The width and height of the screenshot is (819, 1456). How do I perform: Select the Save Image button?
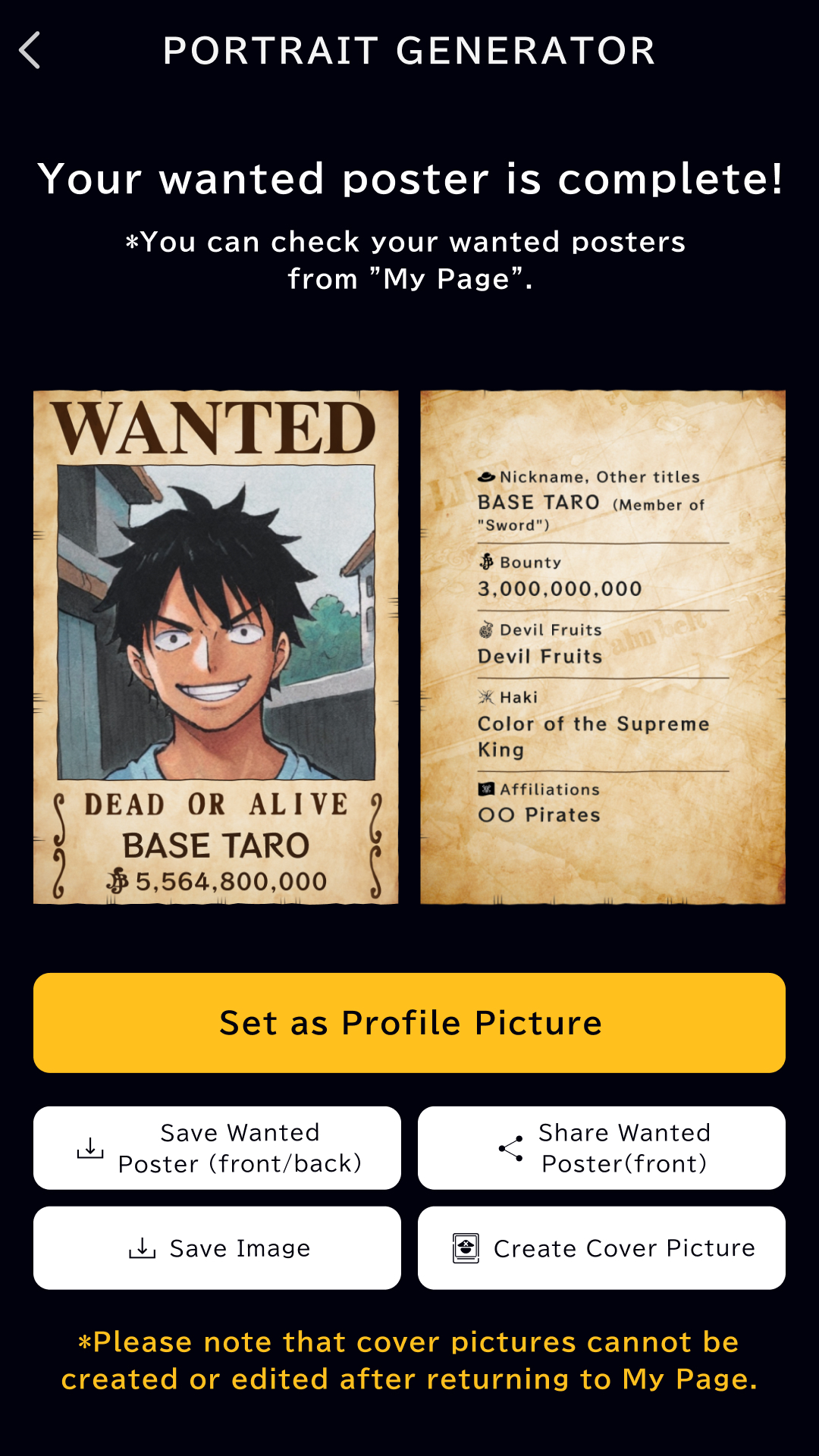pyautogui.click(x=217, y=1247)
